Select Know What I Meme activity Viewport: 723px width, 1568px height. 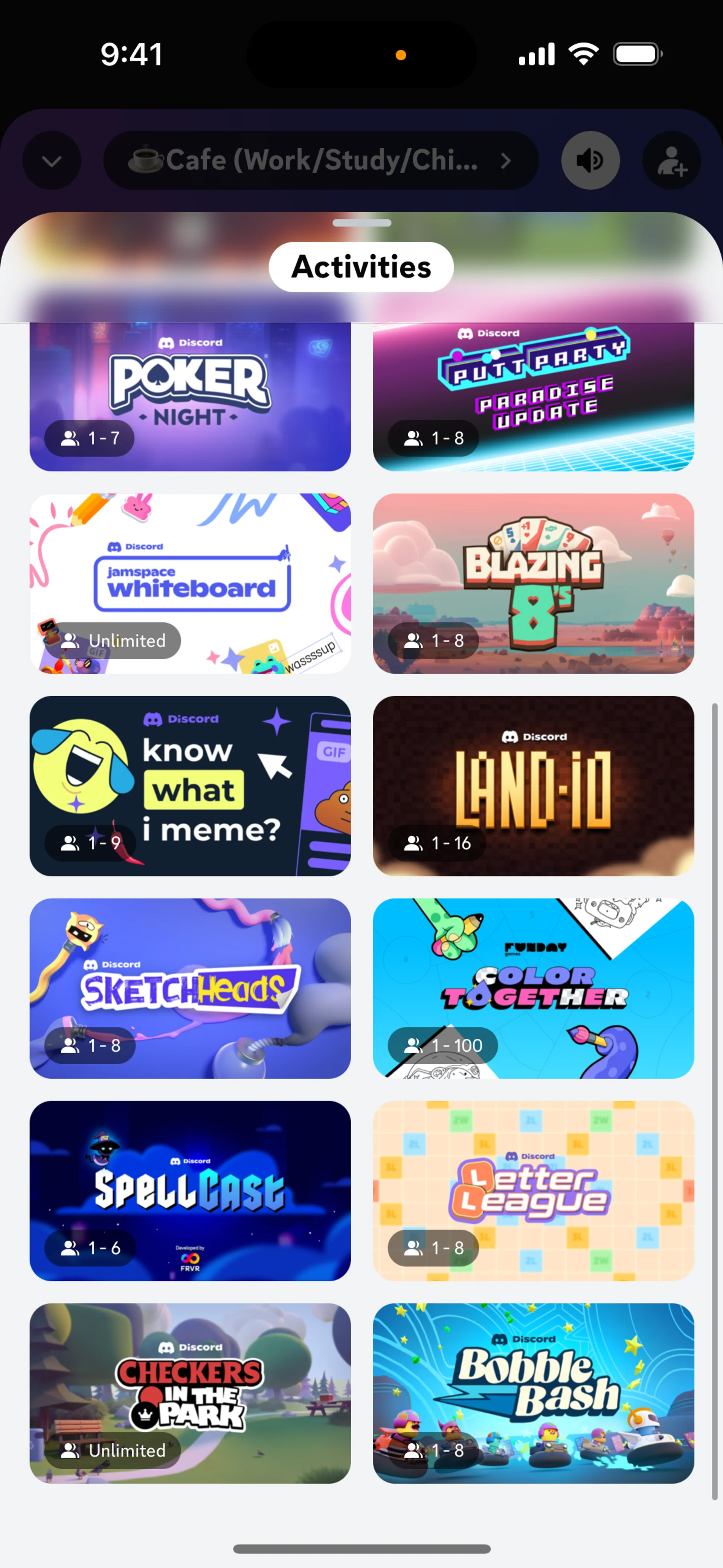(190, 786)
